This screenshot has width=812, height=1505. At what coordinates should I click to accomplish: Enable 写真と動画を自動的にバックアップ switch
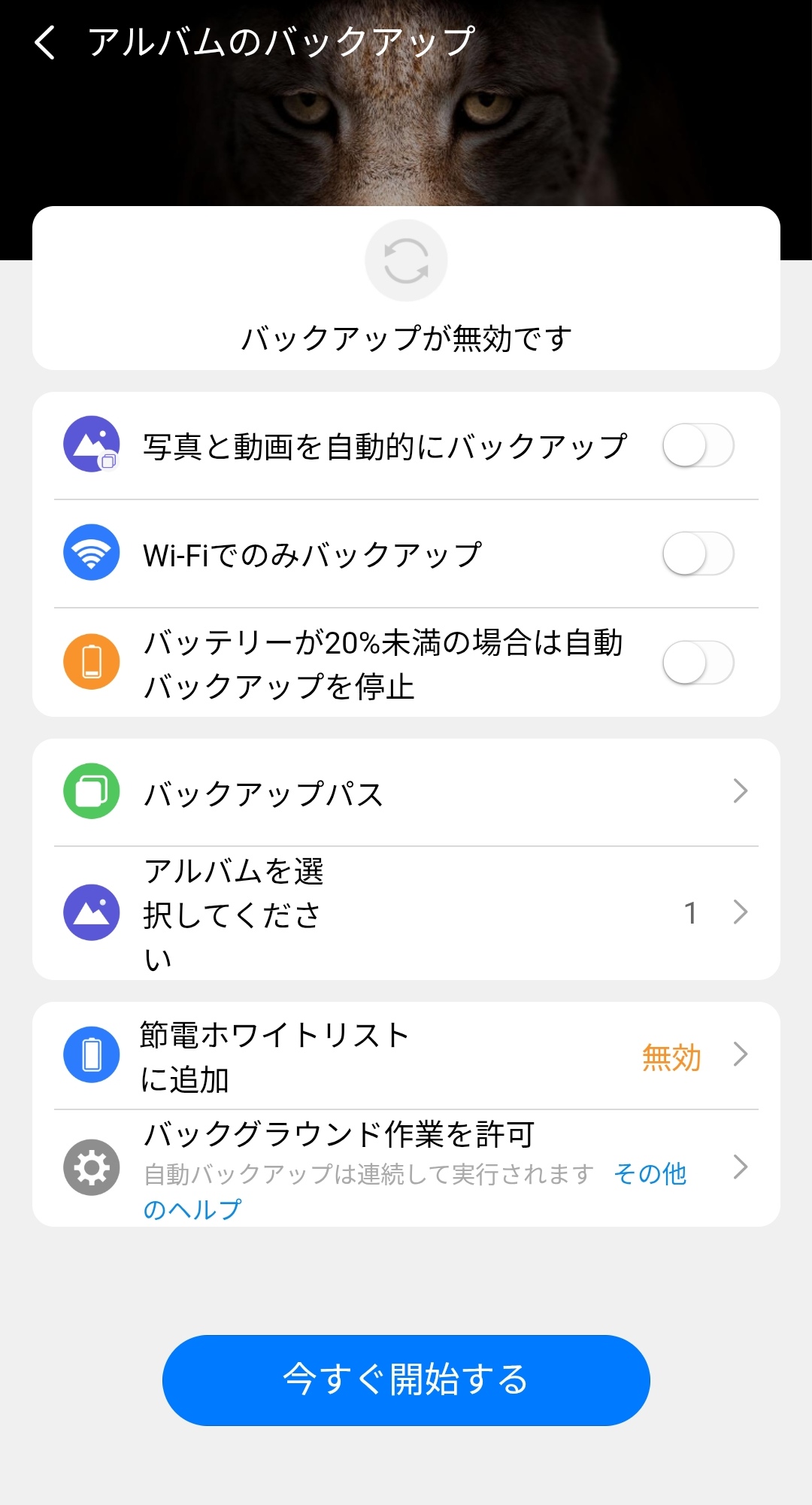698,445
